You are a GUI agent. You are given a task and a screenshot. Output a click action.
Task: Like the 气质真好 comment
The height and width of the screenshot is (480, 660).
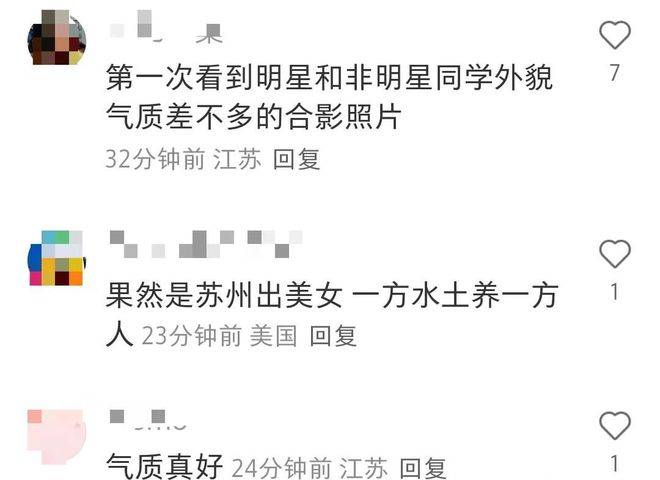click(614, 426)
